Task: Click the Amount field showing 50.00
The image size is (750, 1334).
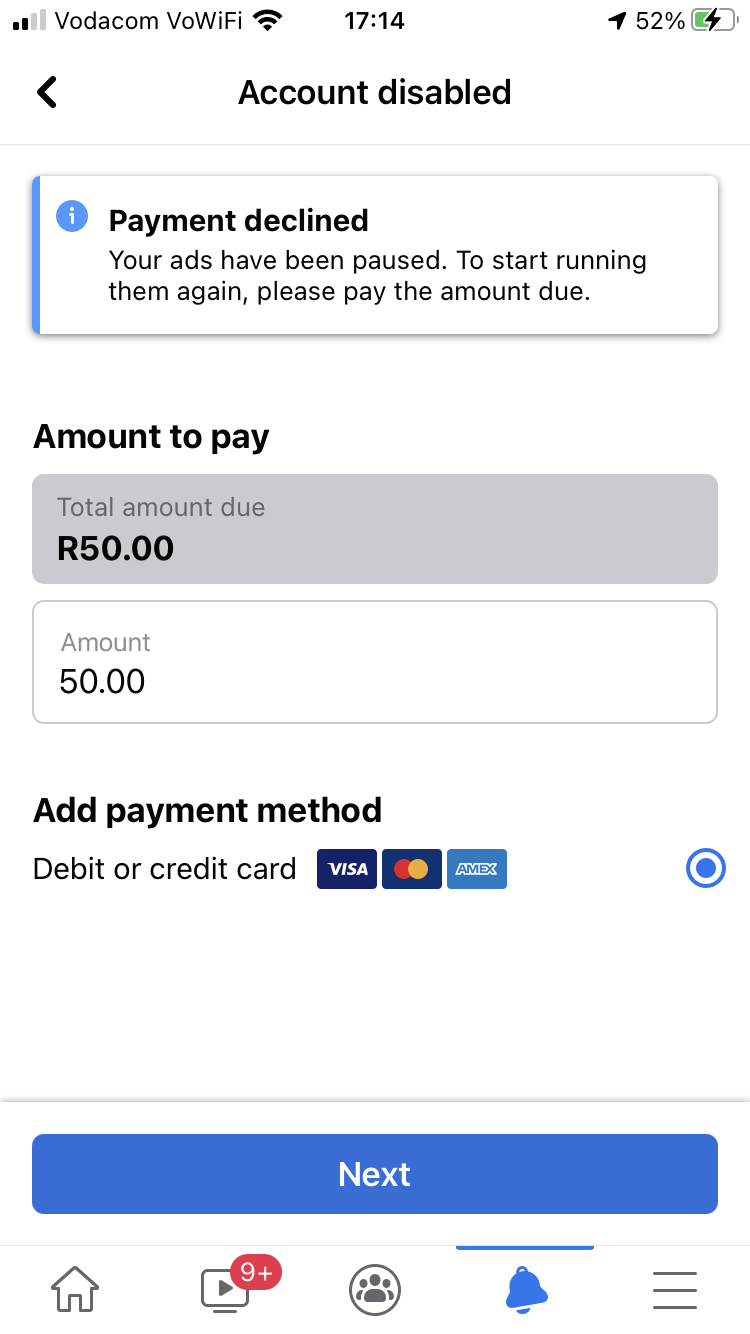Action: (x=374, y=661)
